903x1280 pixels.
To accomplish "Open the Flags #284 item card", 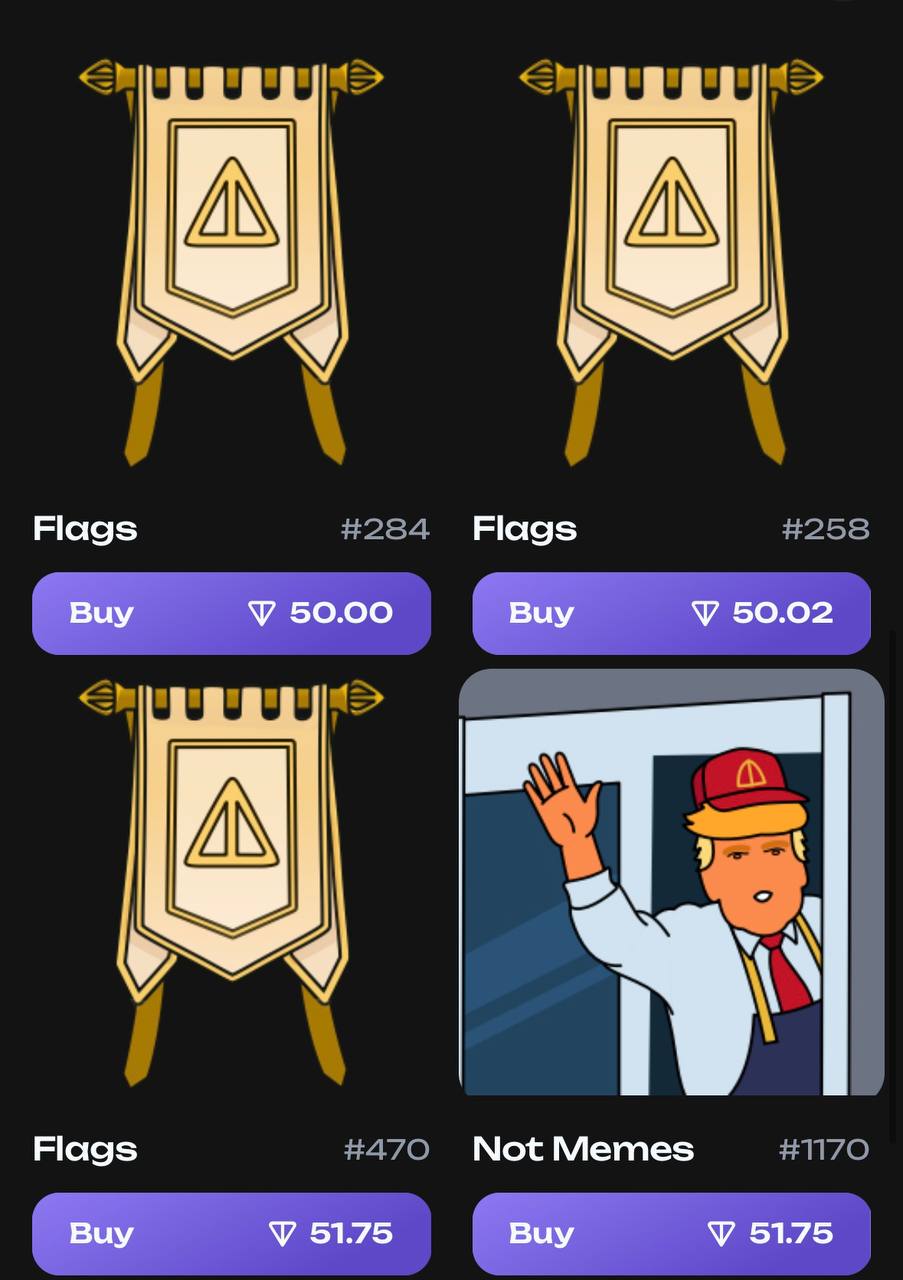I will click(231, 265).
